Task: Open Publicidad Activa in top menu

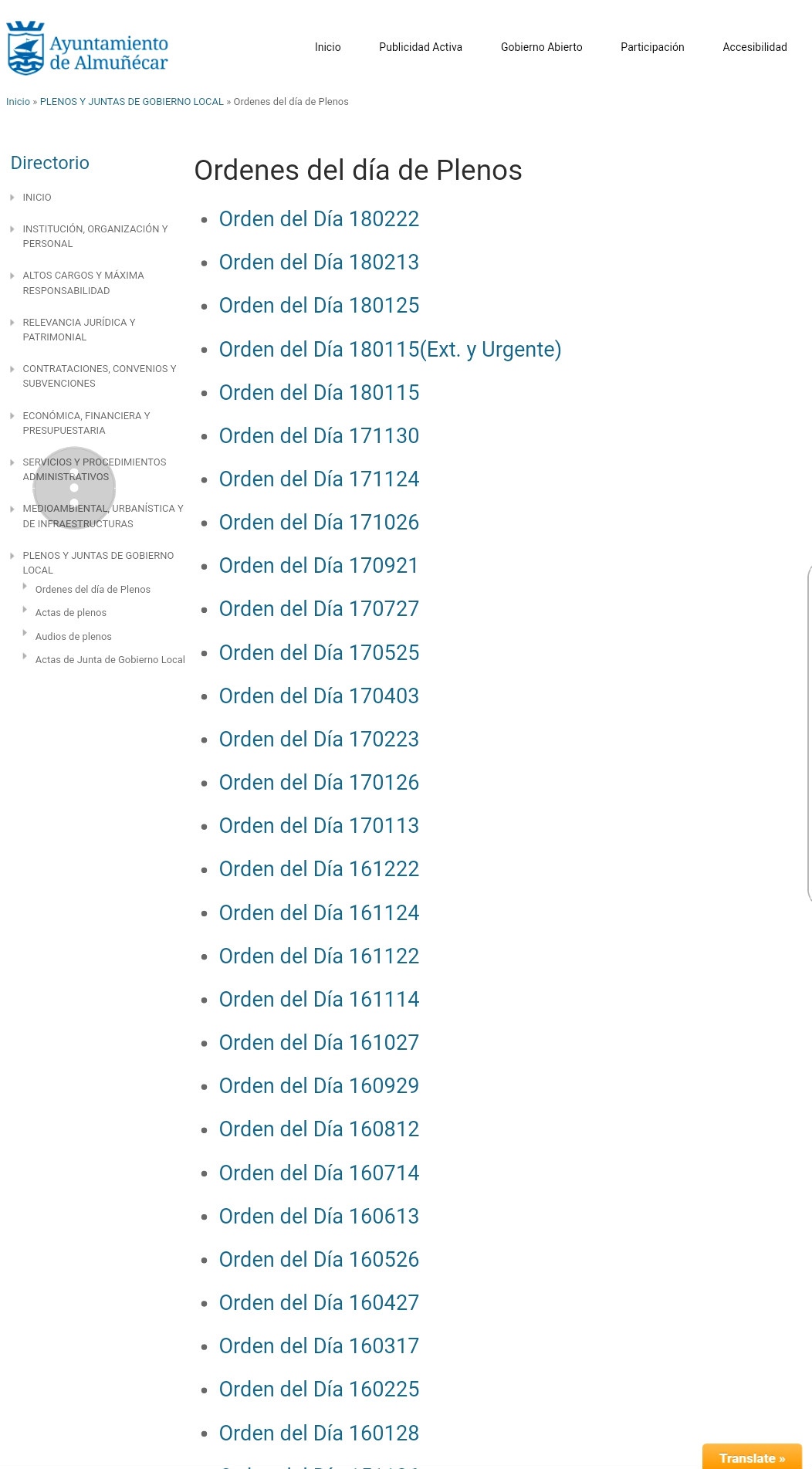Action: point(420,47)
